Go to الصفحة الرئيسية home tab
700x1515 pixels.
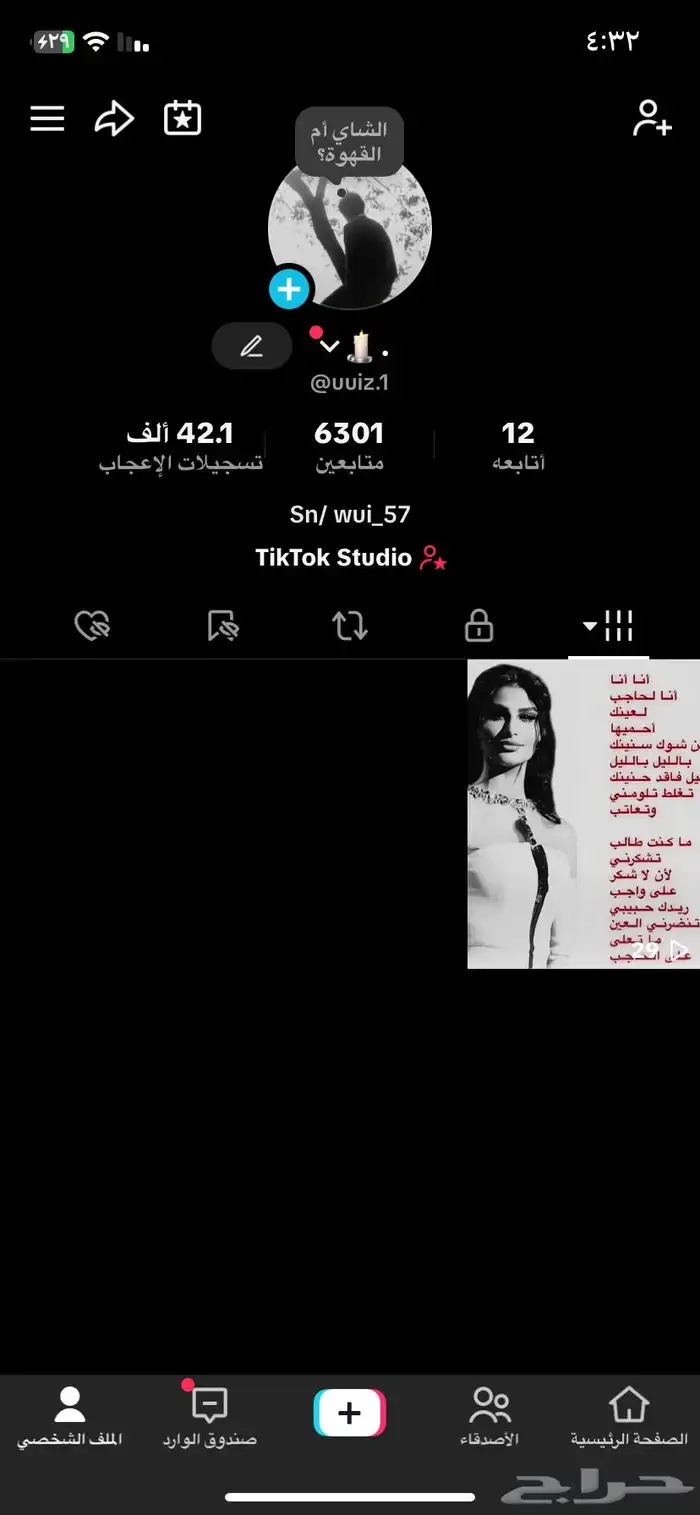coord(629,1416)
